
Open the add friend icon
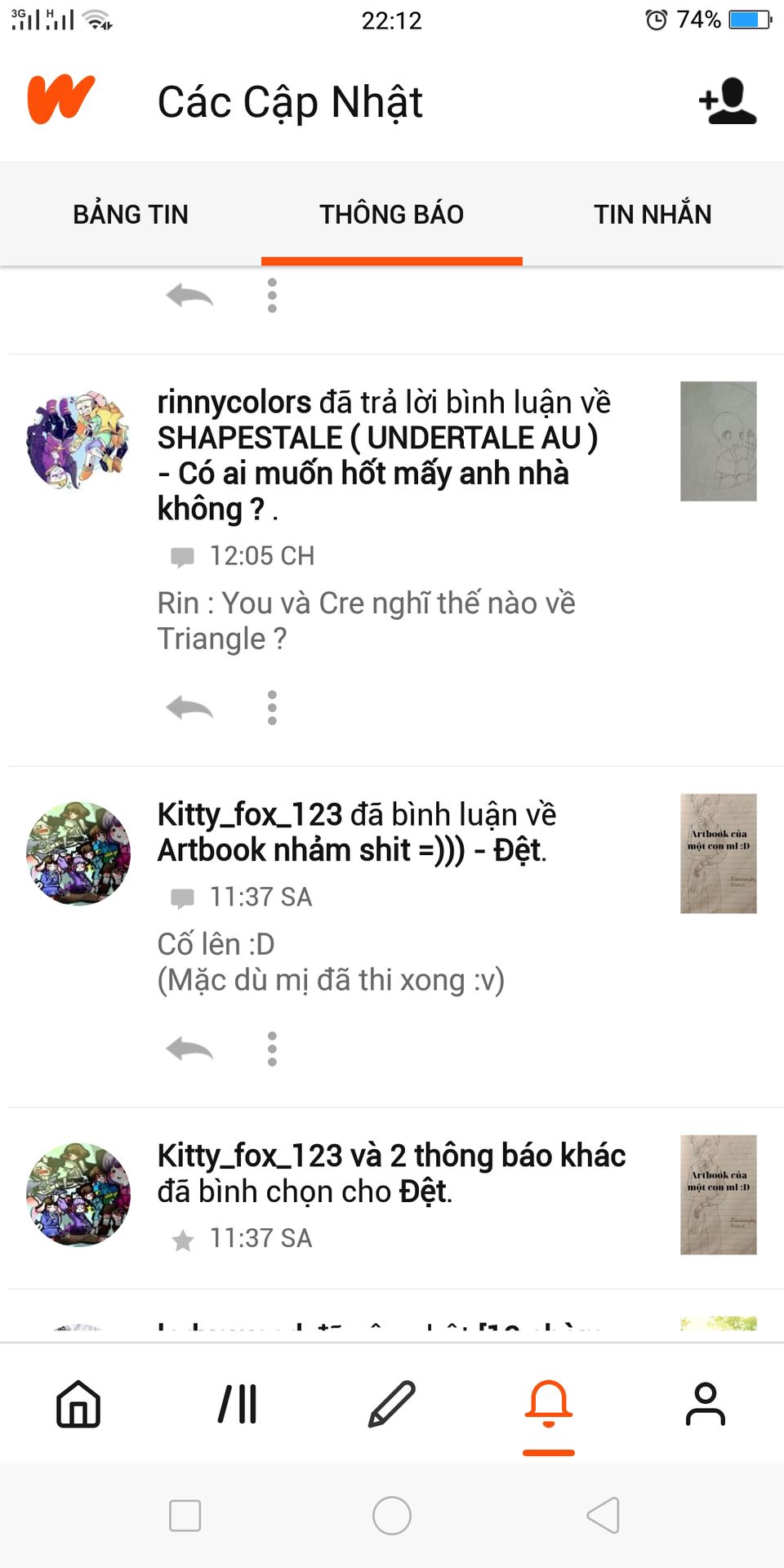[727, 101]
